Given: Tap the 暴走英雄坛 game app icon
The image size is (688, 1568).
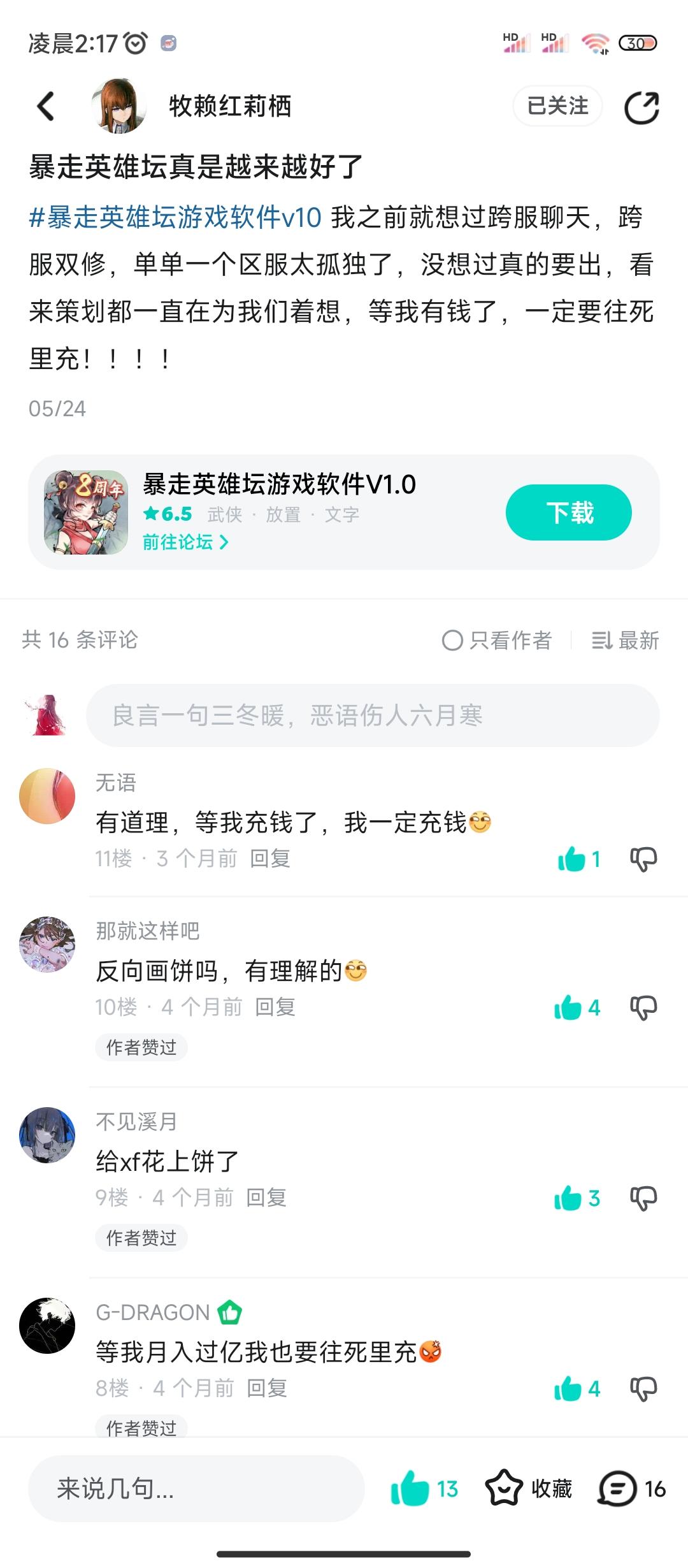Looking at the screenshot, I should point(86,512).
